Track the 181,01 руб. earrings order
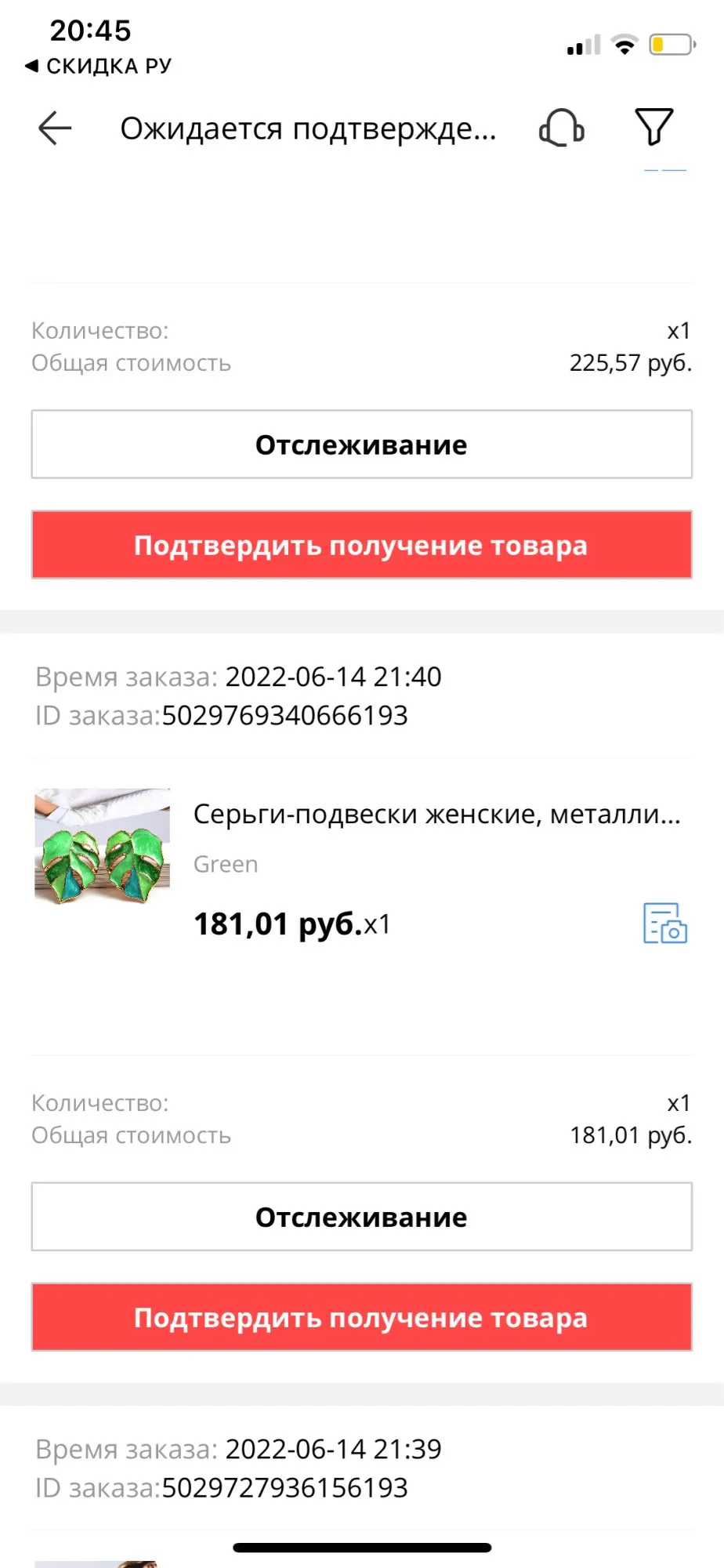 coord(361,1217)
